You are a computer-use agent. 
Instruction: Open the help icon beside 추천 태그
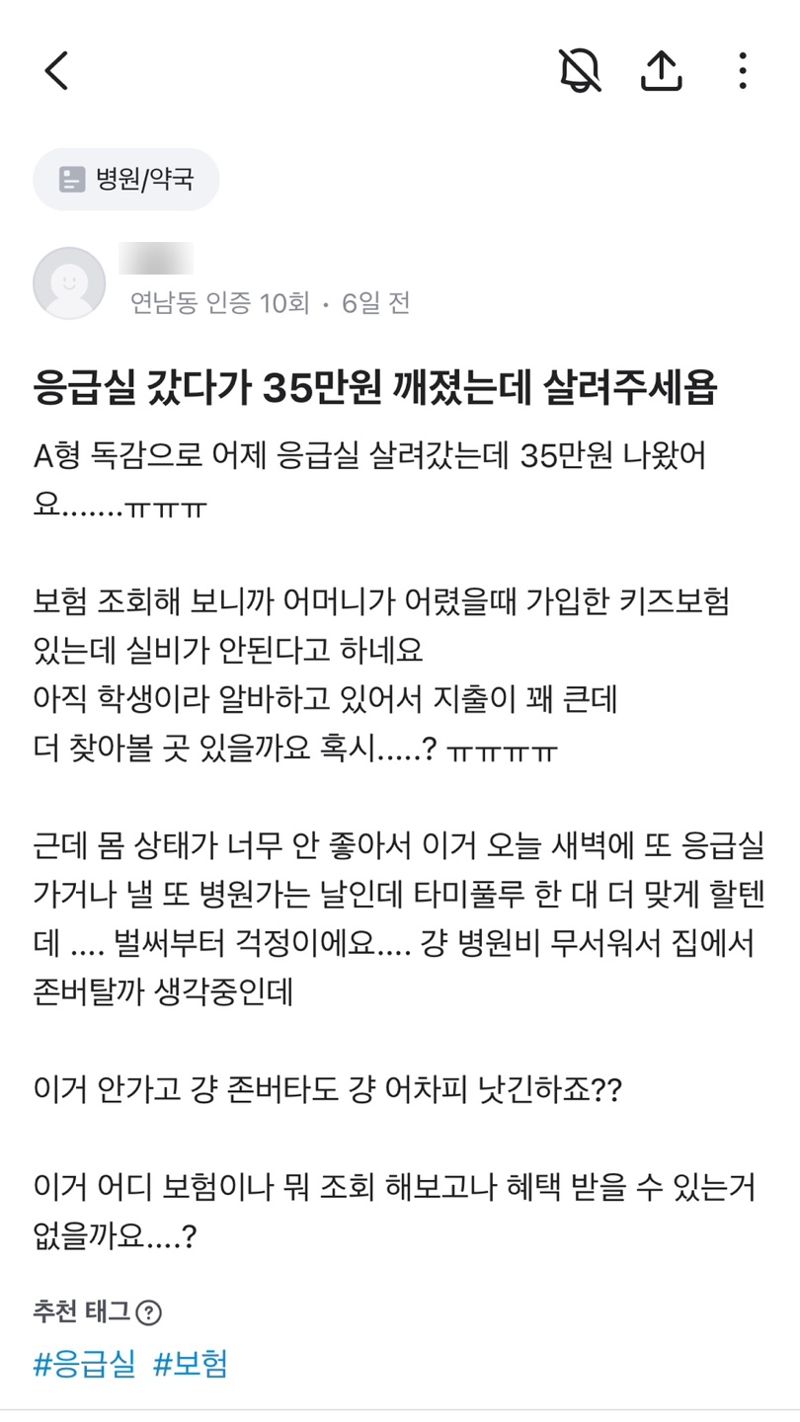pos(149,1312)
